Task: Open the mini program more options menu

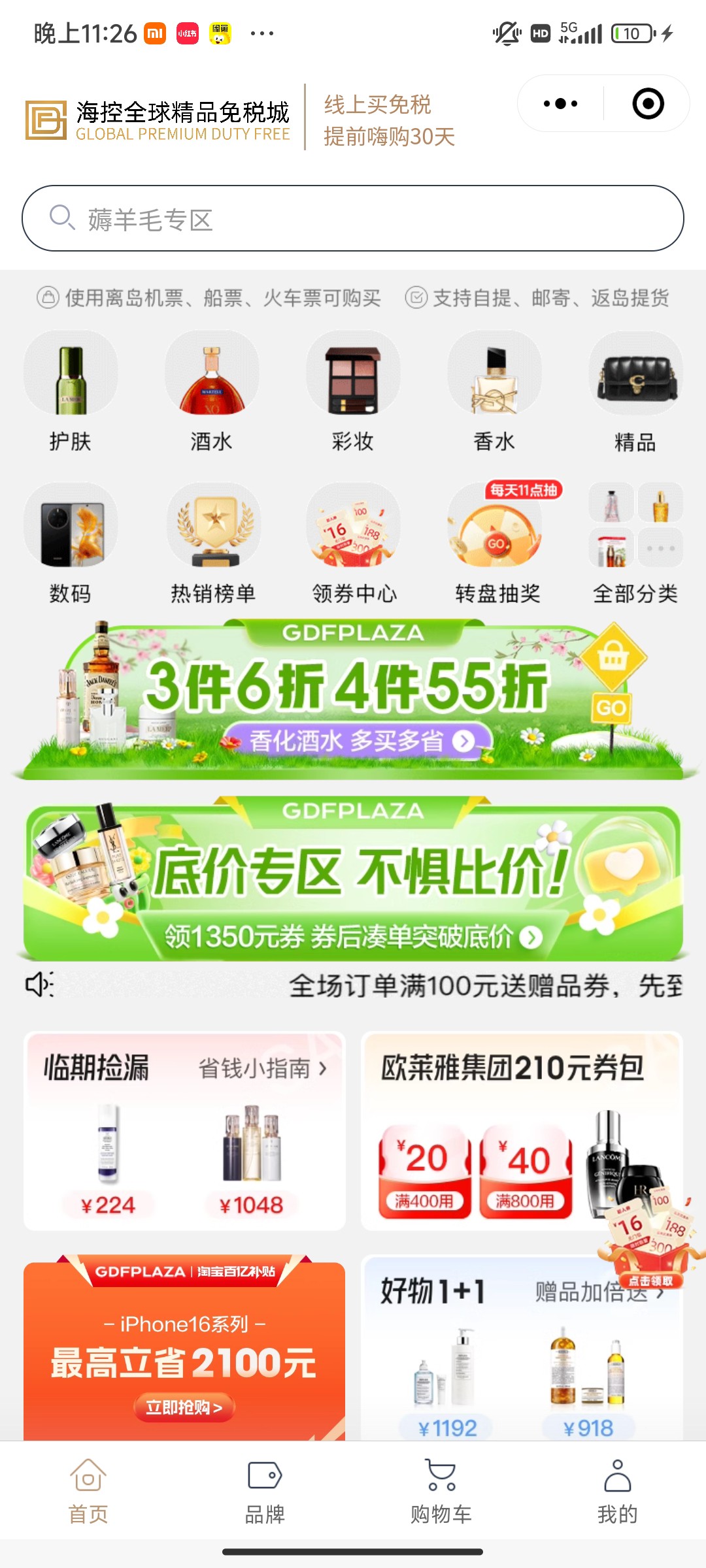Action: [561, 103]
